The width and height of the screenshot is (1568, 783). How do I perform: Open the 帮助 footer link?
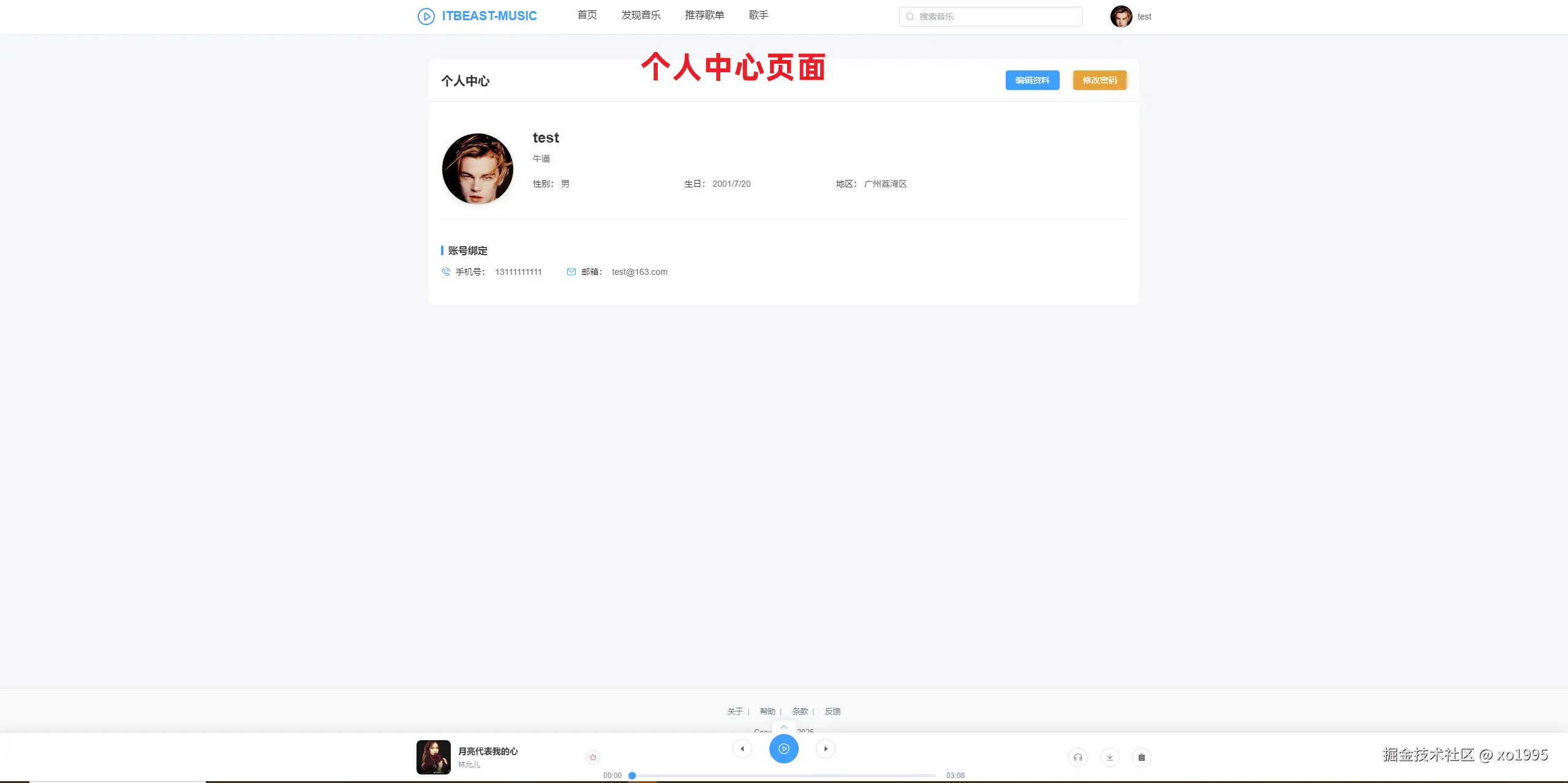point(767,711)
